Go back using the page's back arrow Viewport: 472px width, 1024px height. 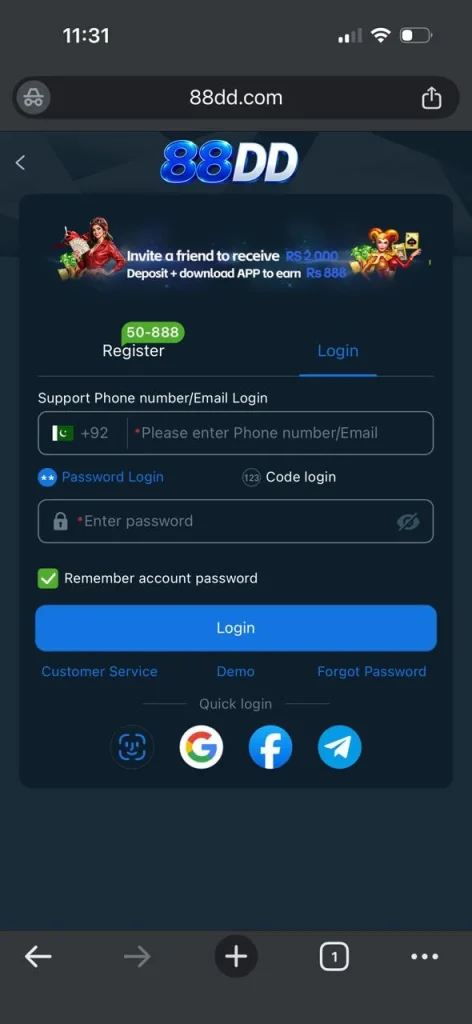20,163
